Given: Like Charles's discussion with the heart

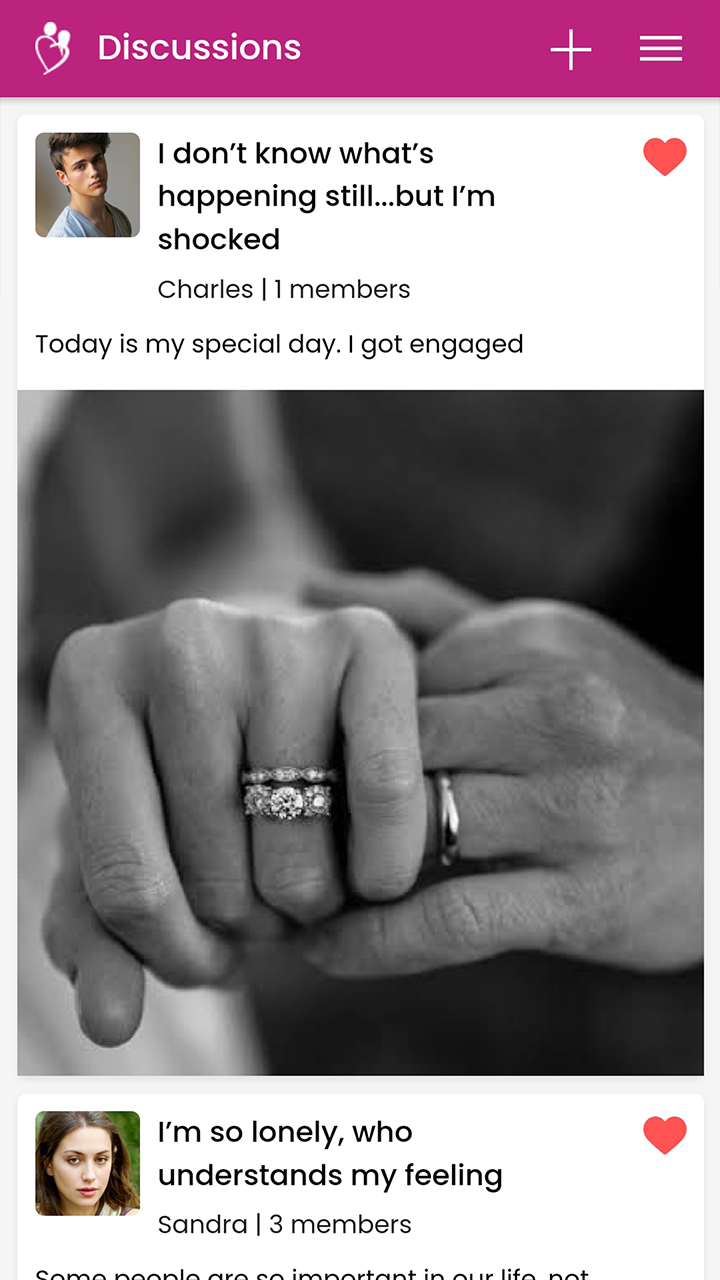Looking at the screenshot, I should pos(665,157).
